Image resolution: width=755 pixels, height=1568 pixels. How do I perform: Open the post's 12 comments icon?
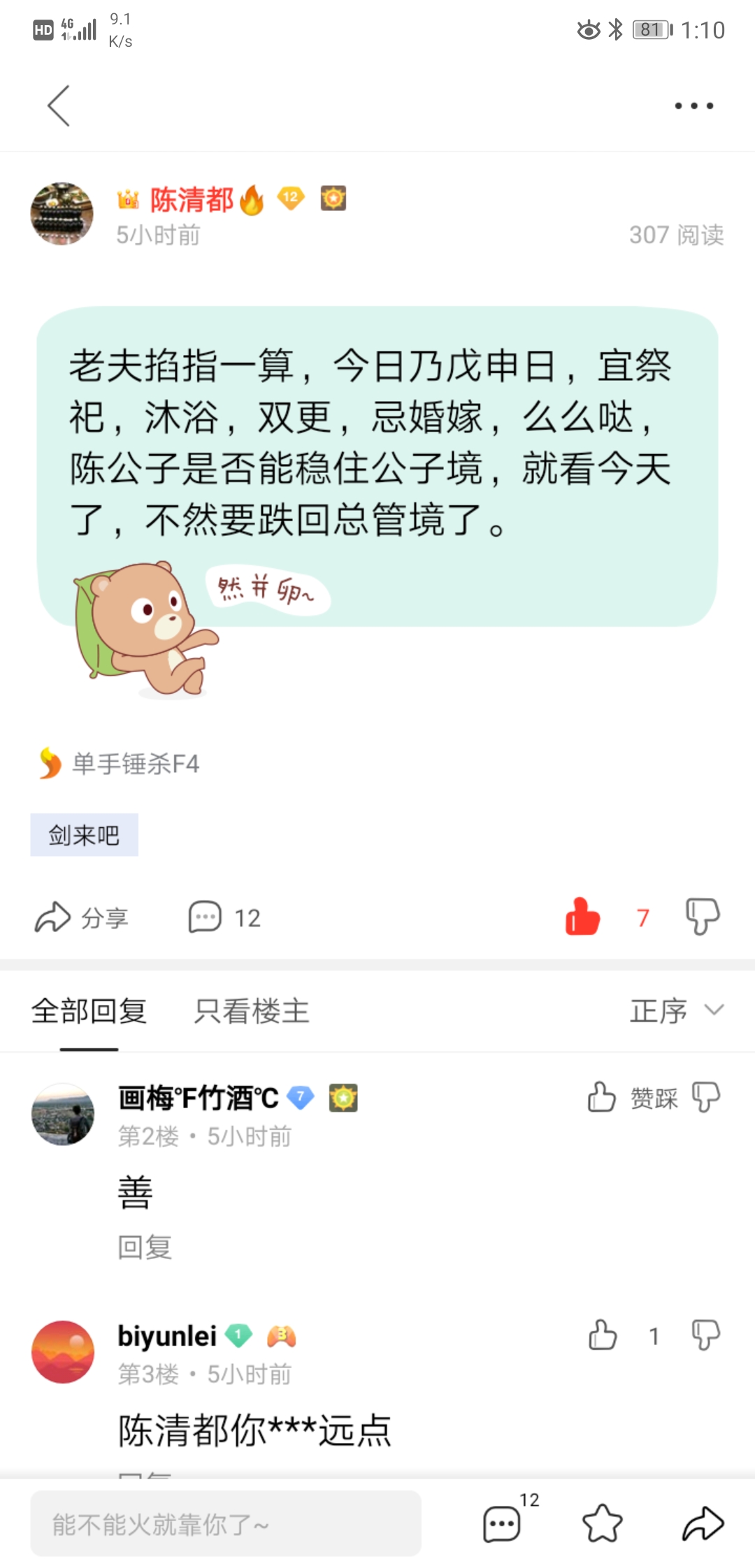[x=224, y=917]
